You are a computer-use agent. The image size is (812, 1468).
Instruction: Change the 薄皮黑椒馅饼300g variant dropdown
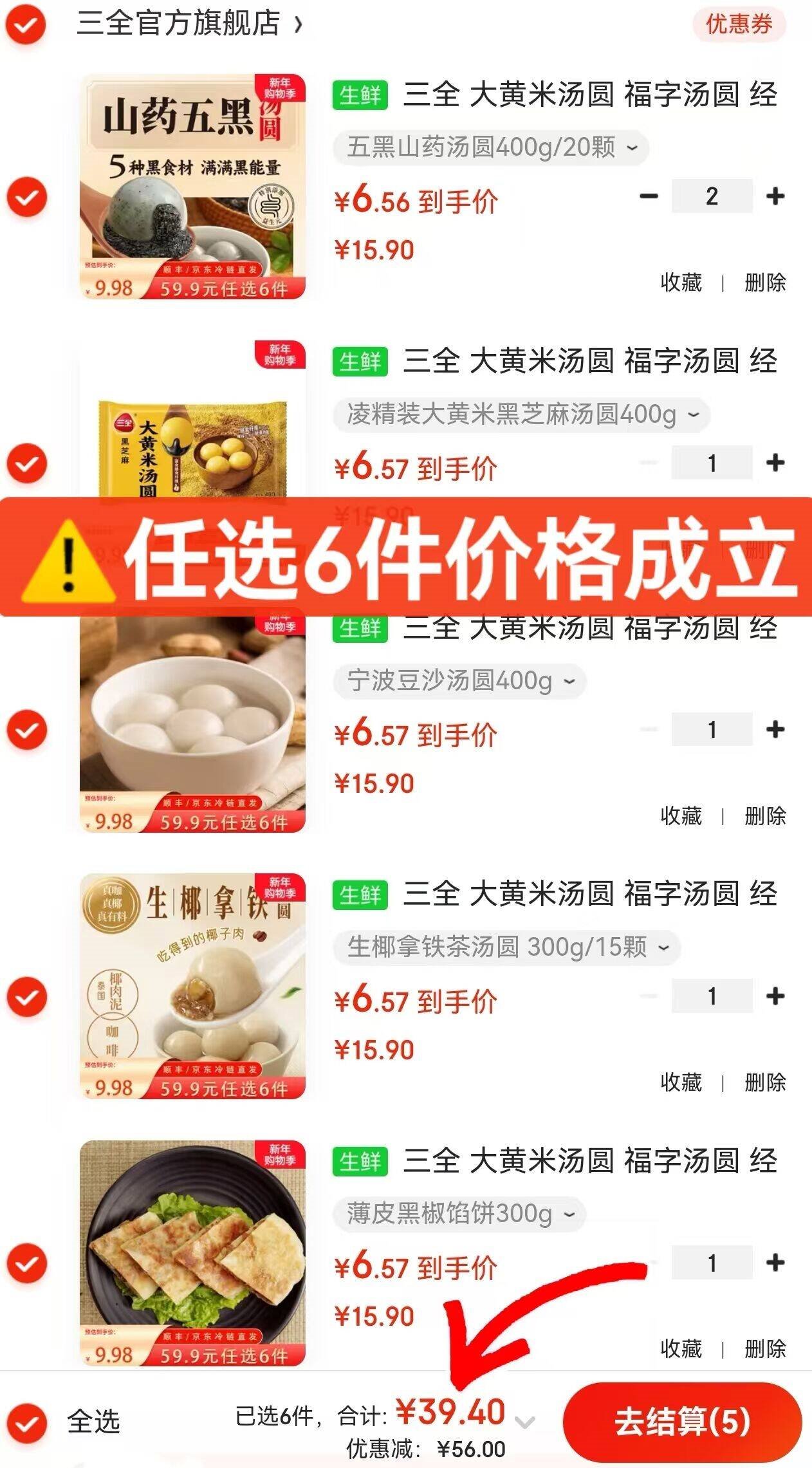click(459, 1214)
